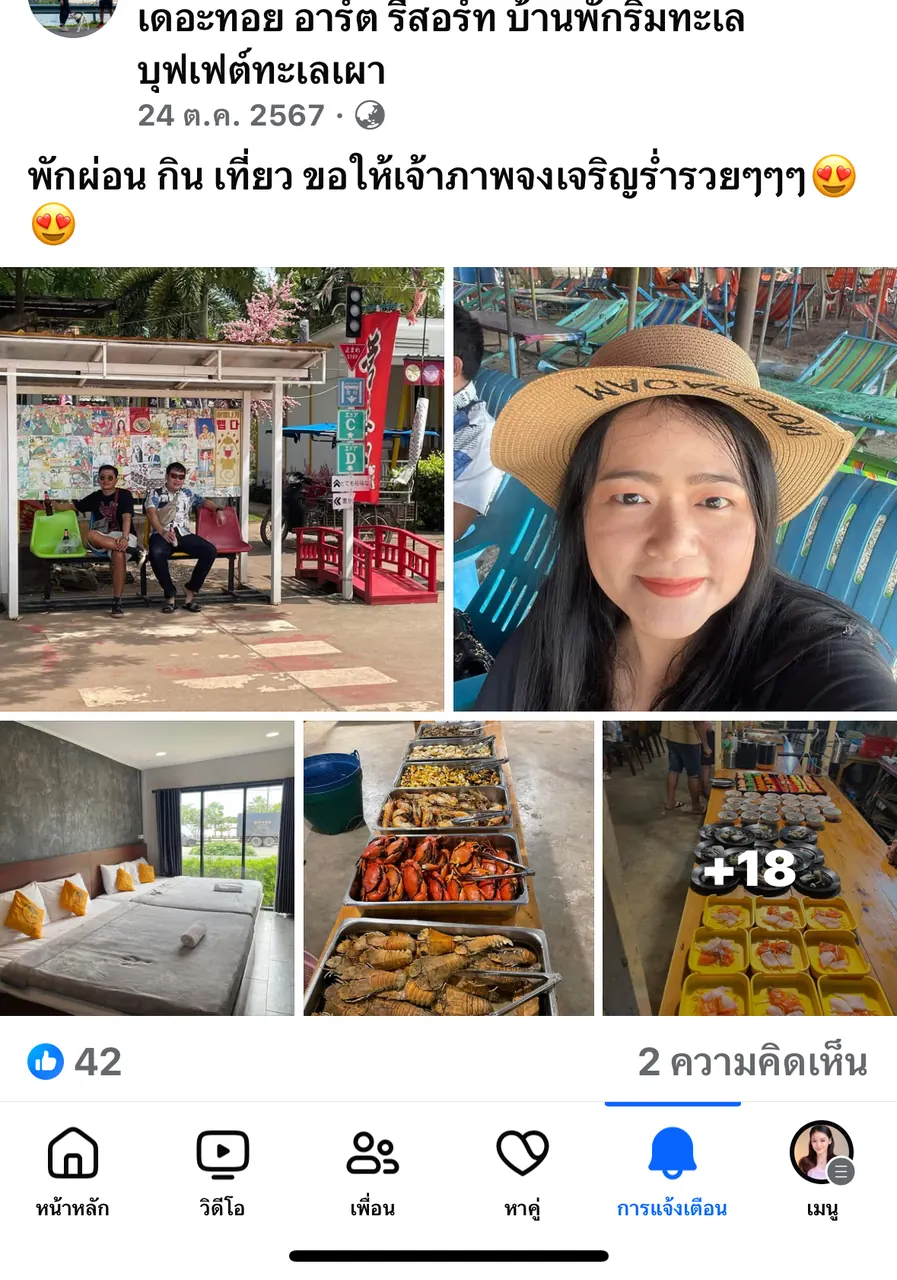The height and width of the screenshot is (1280, 897).
Task: Open the 2 ความคิดเห็น comments
Action: [752, 1062]
